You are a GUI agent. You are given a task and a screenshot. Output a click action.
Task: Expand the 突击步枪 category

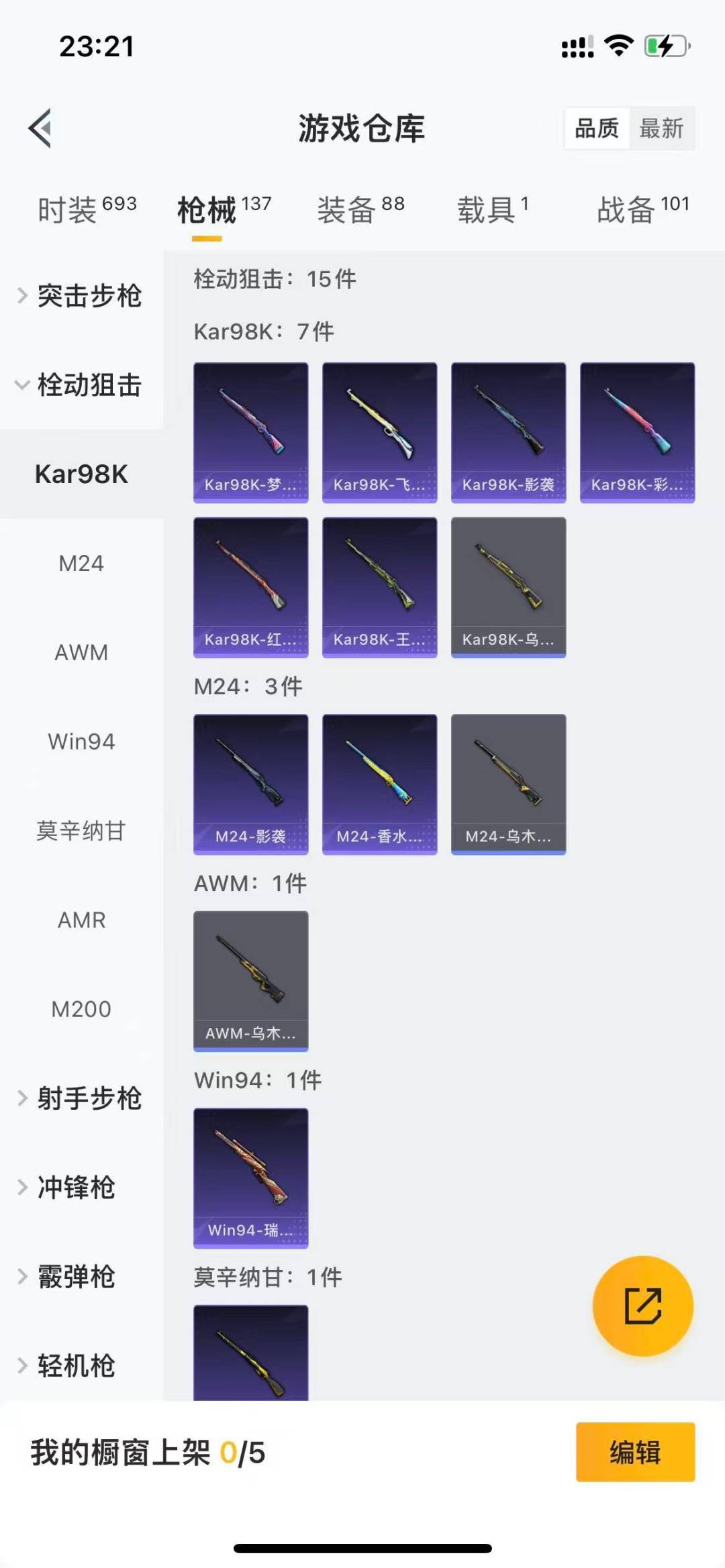(81, 296)
